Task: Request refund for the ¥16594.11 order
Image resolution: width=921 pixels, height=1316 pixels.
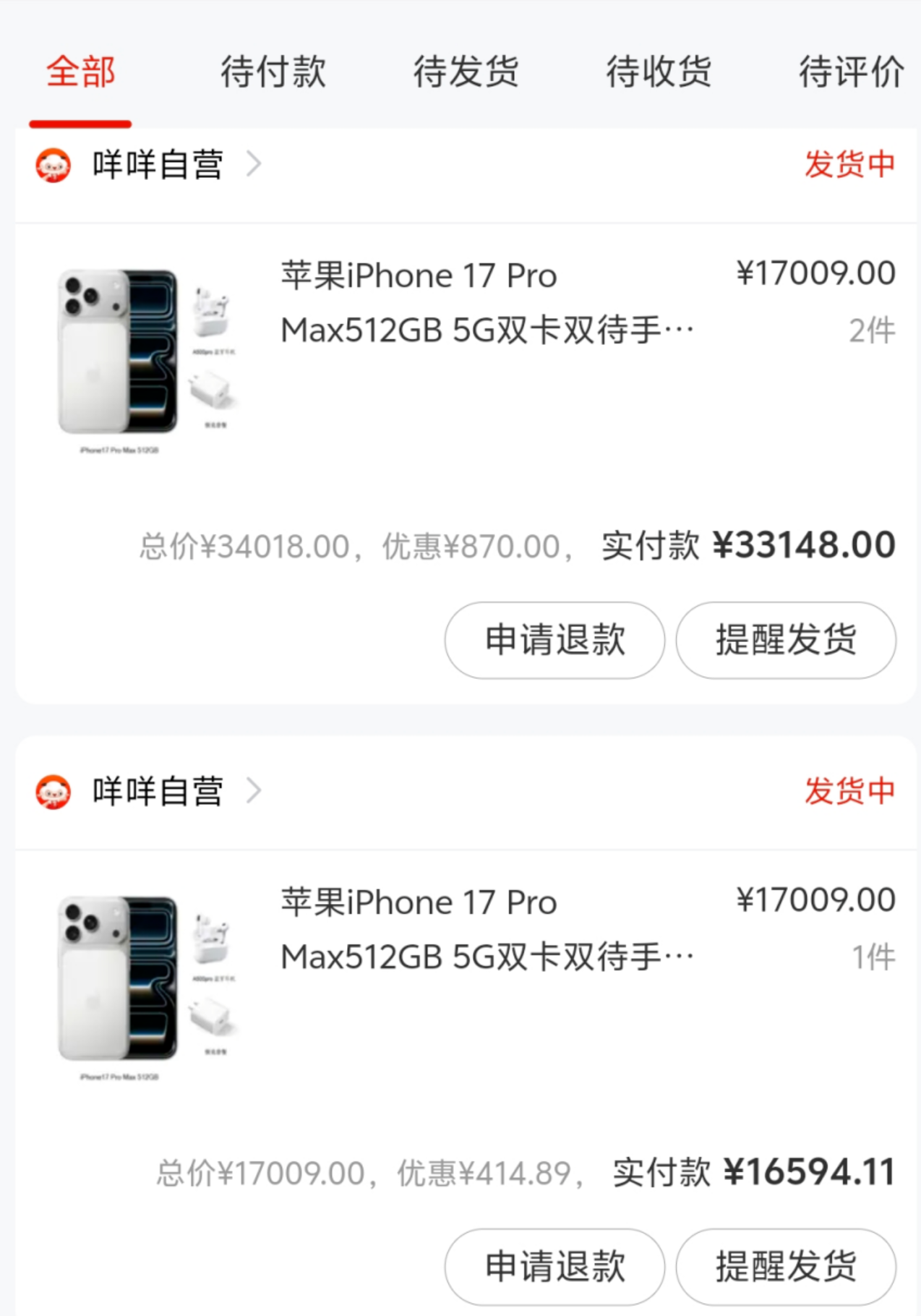Action: click(x=554, y=1267)
